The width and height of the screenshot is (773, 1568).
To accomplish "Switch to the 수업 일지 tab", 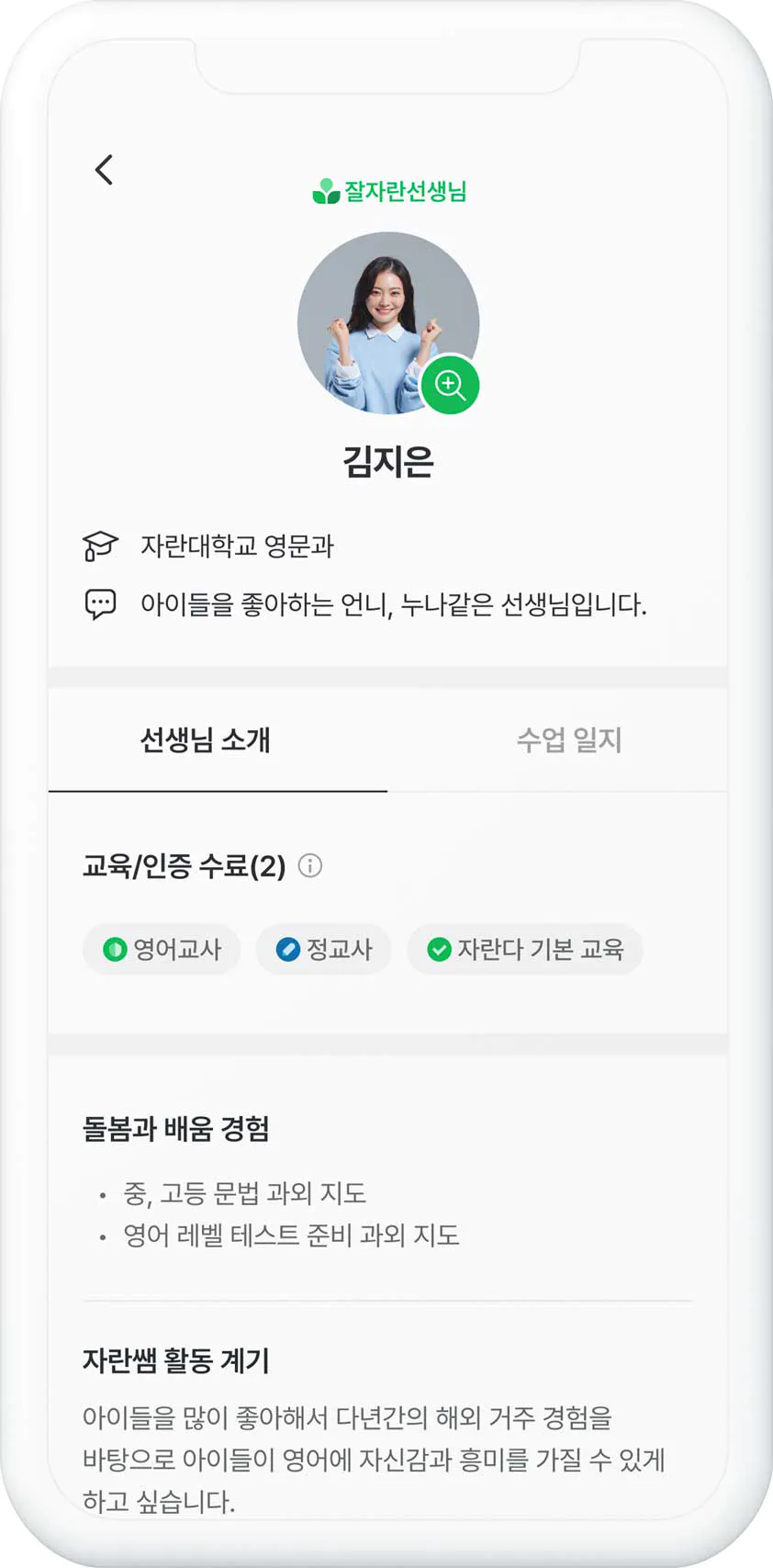I will (x=569, y=740).
